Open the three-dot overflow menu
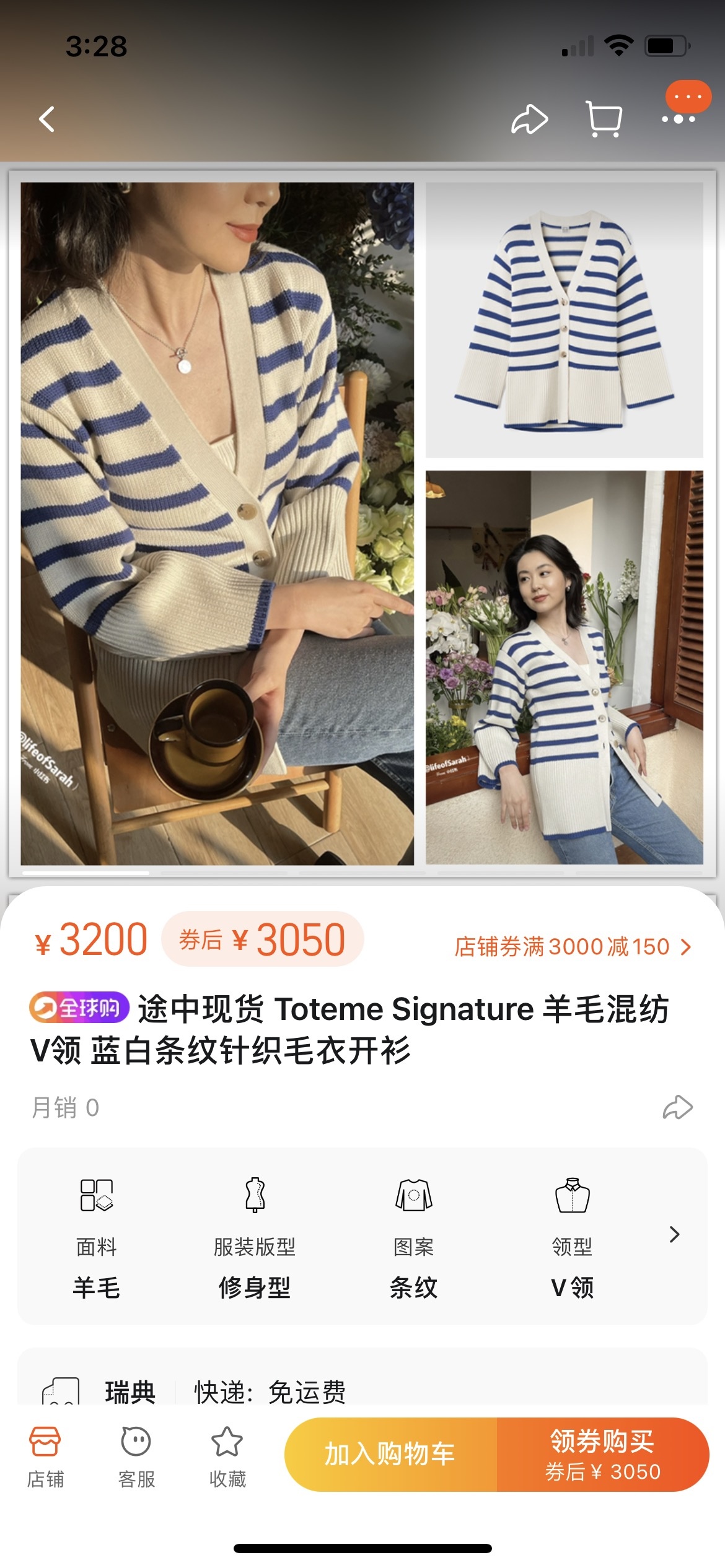This screenshot has width=725, height=1568. tap(679, 118)
